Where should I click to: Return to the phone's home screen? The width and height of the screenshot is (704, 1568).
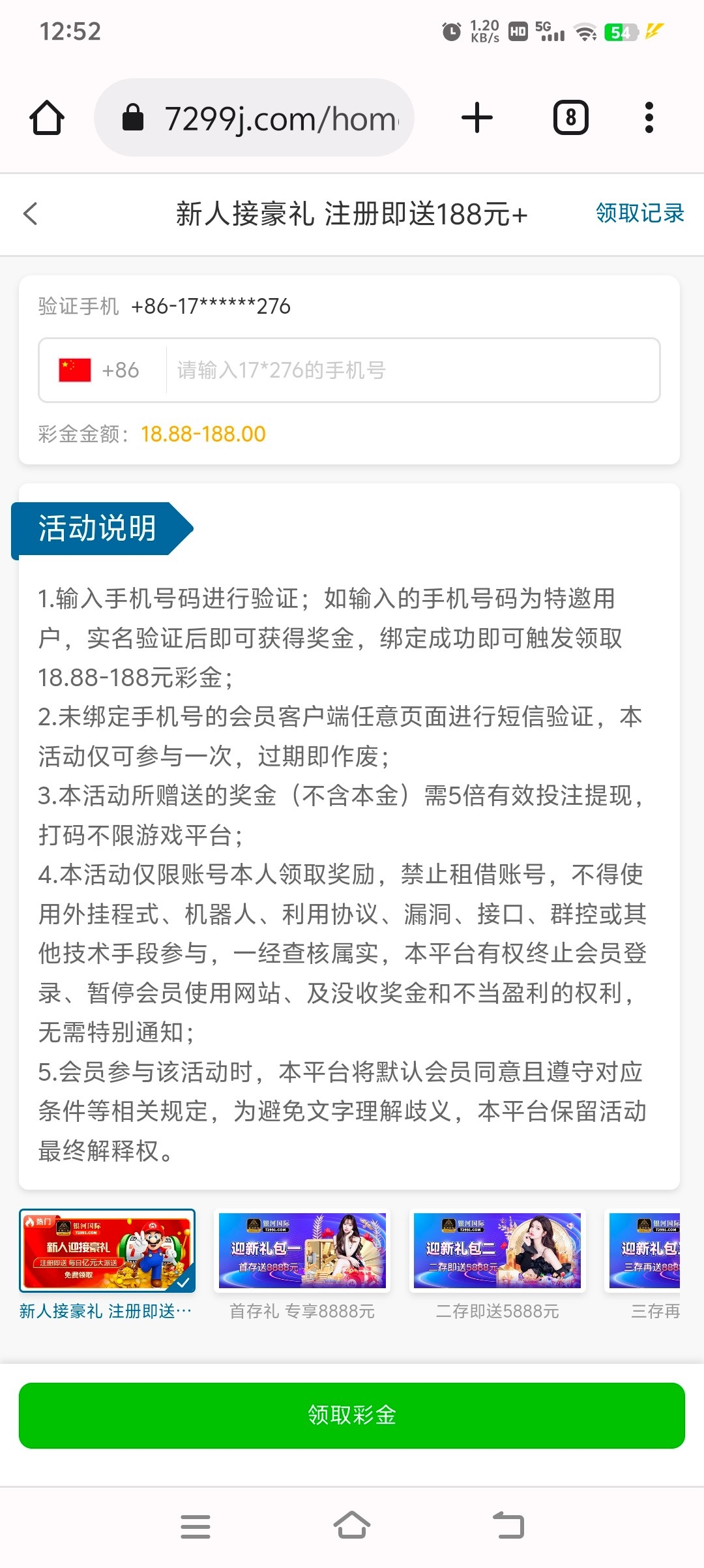pos(352,1526)
